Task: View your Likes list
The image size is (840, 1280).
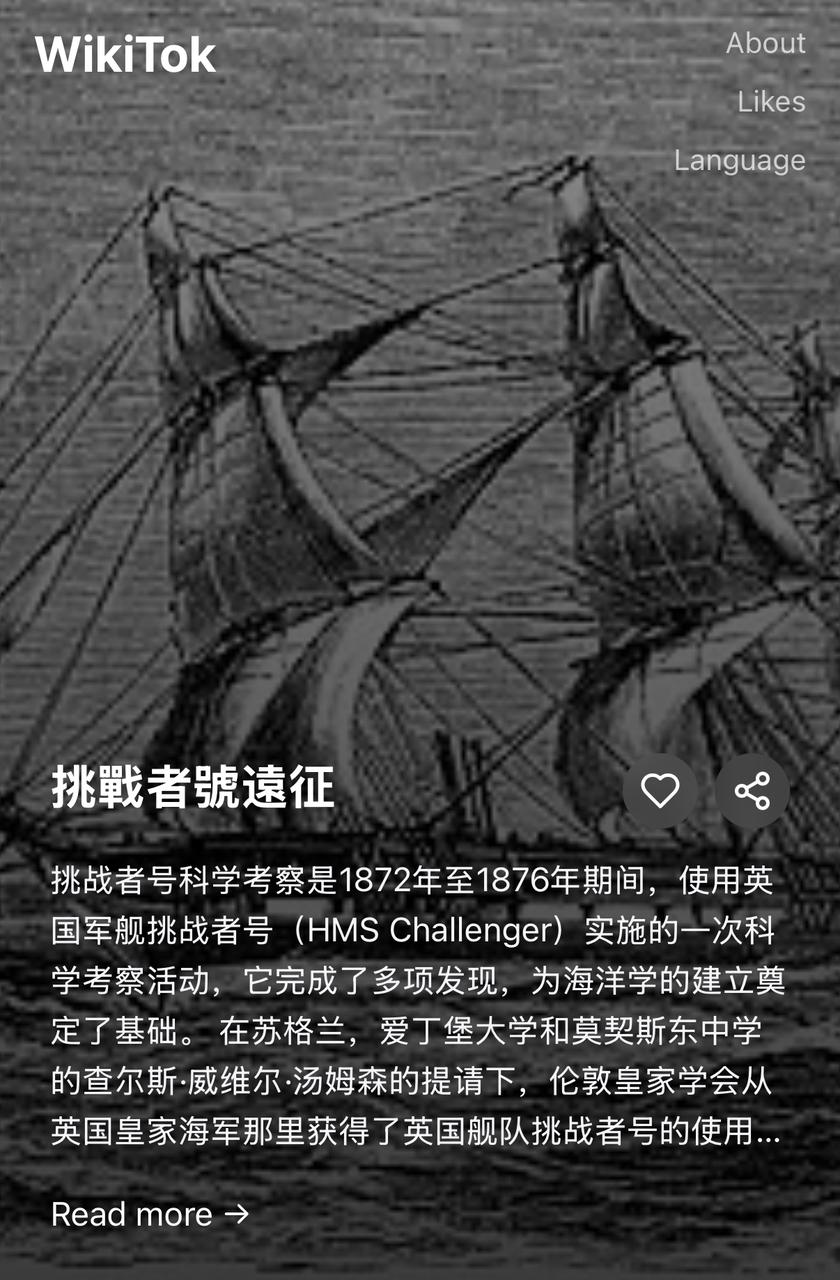Action: (771, 102)
